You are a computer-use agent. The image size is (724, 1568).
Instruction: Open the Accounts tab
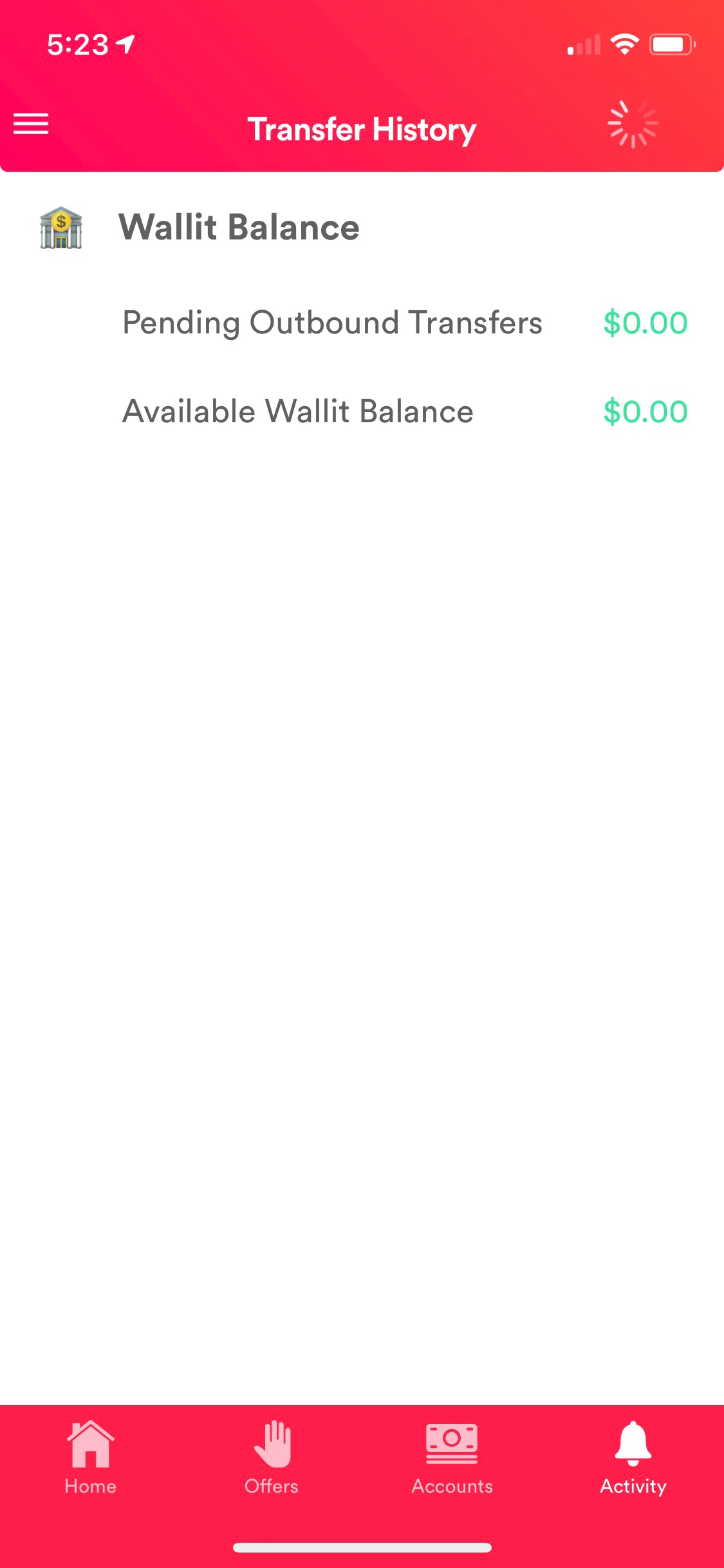(452, 1457)
